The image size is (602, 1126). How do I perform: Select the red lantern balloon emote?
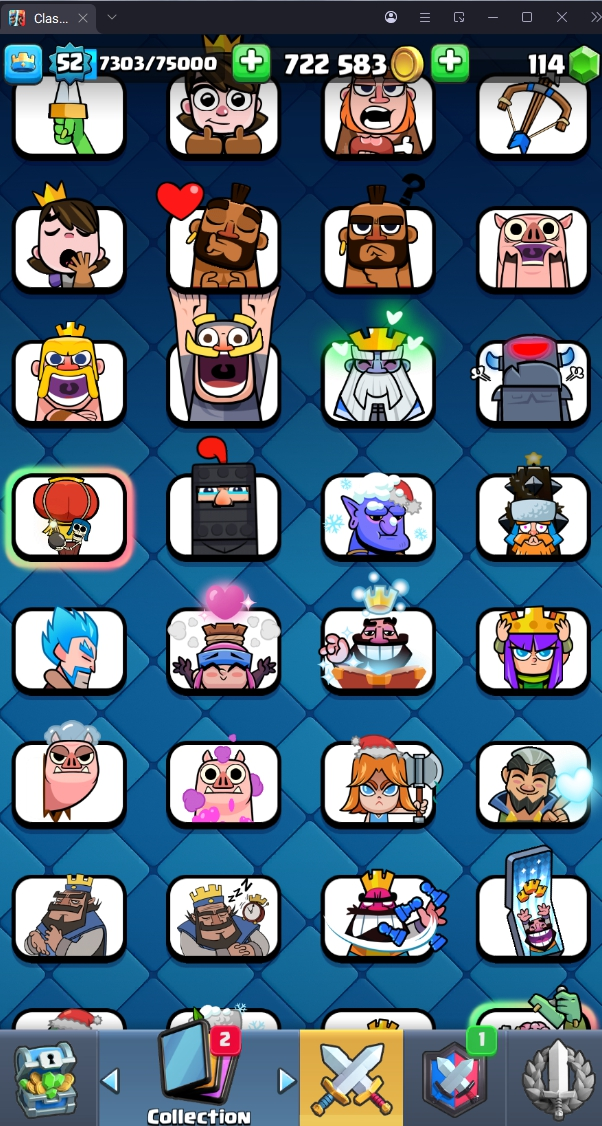tap(69, 516)
